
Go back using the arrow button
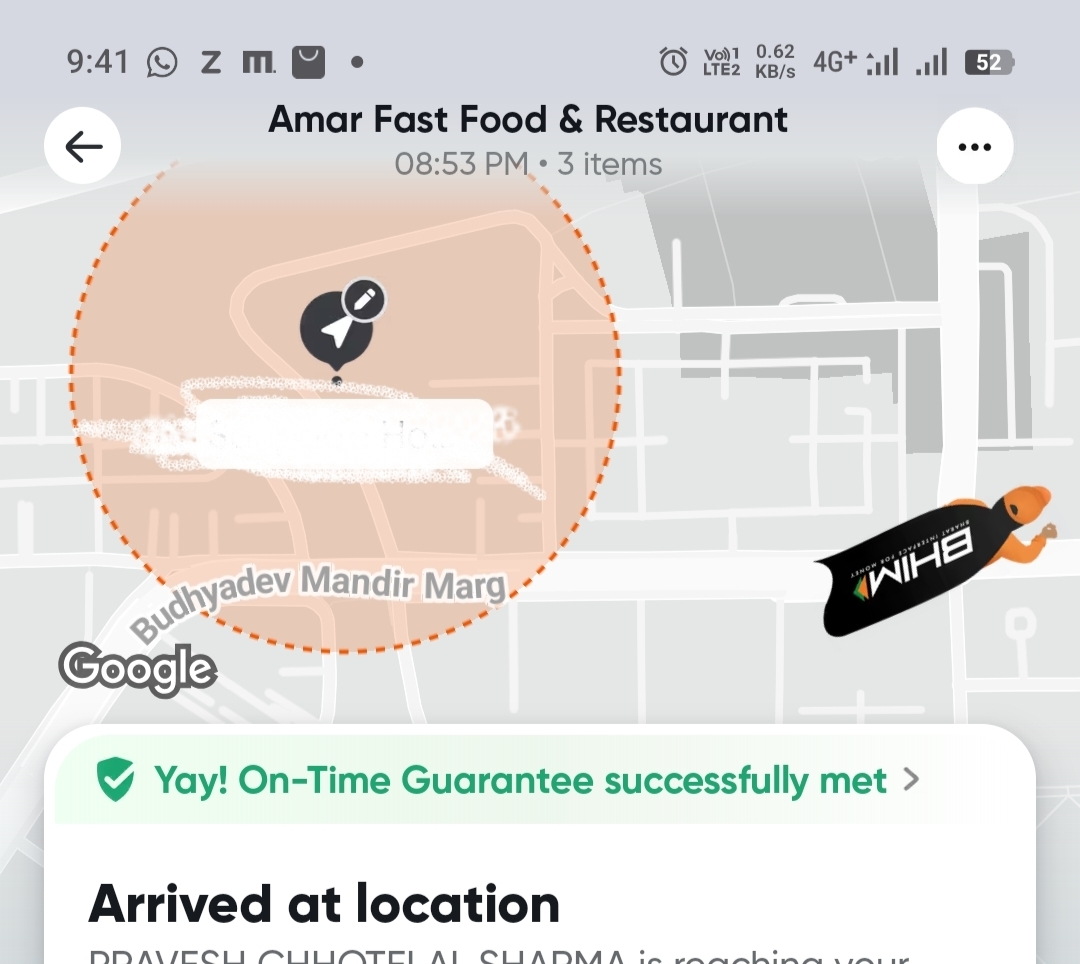tap(83, 147)
